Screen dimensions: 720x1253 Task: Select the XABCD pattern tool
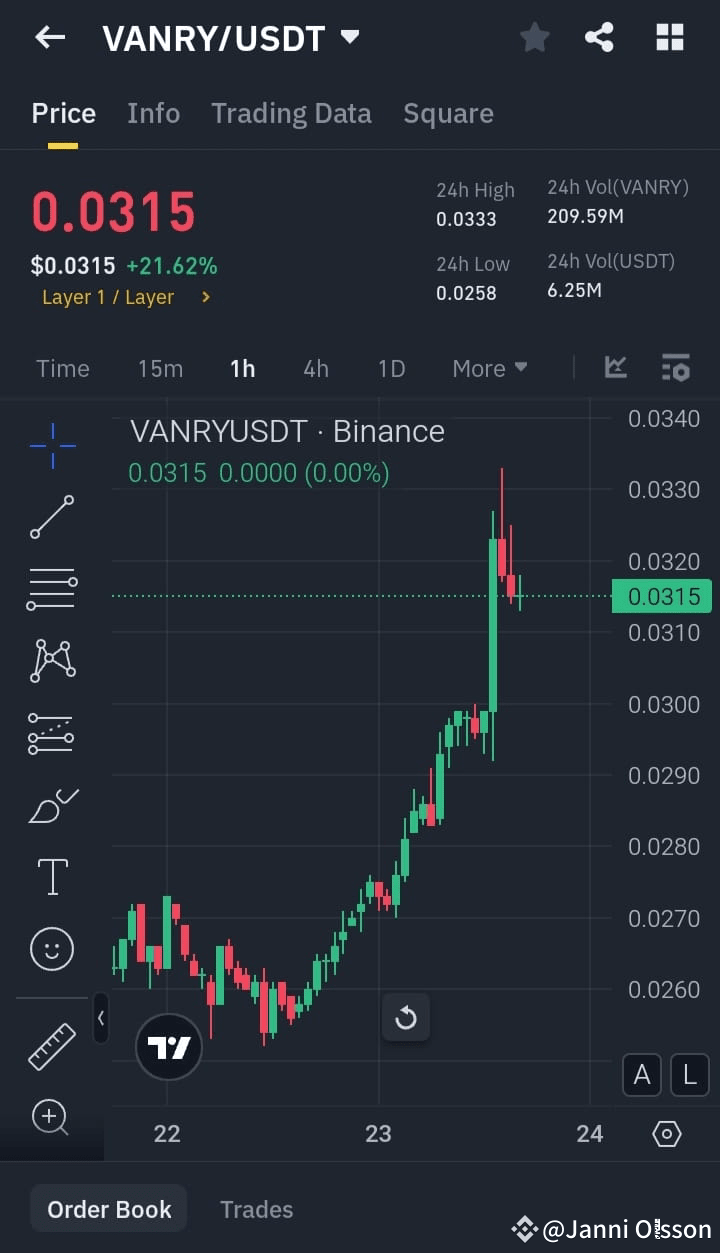point(51,660)
